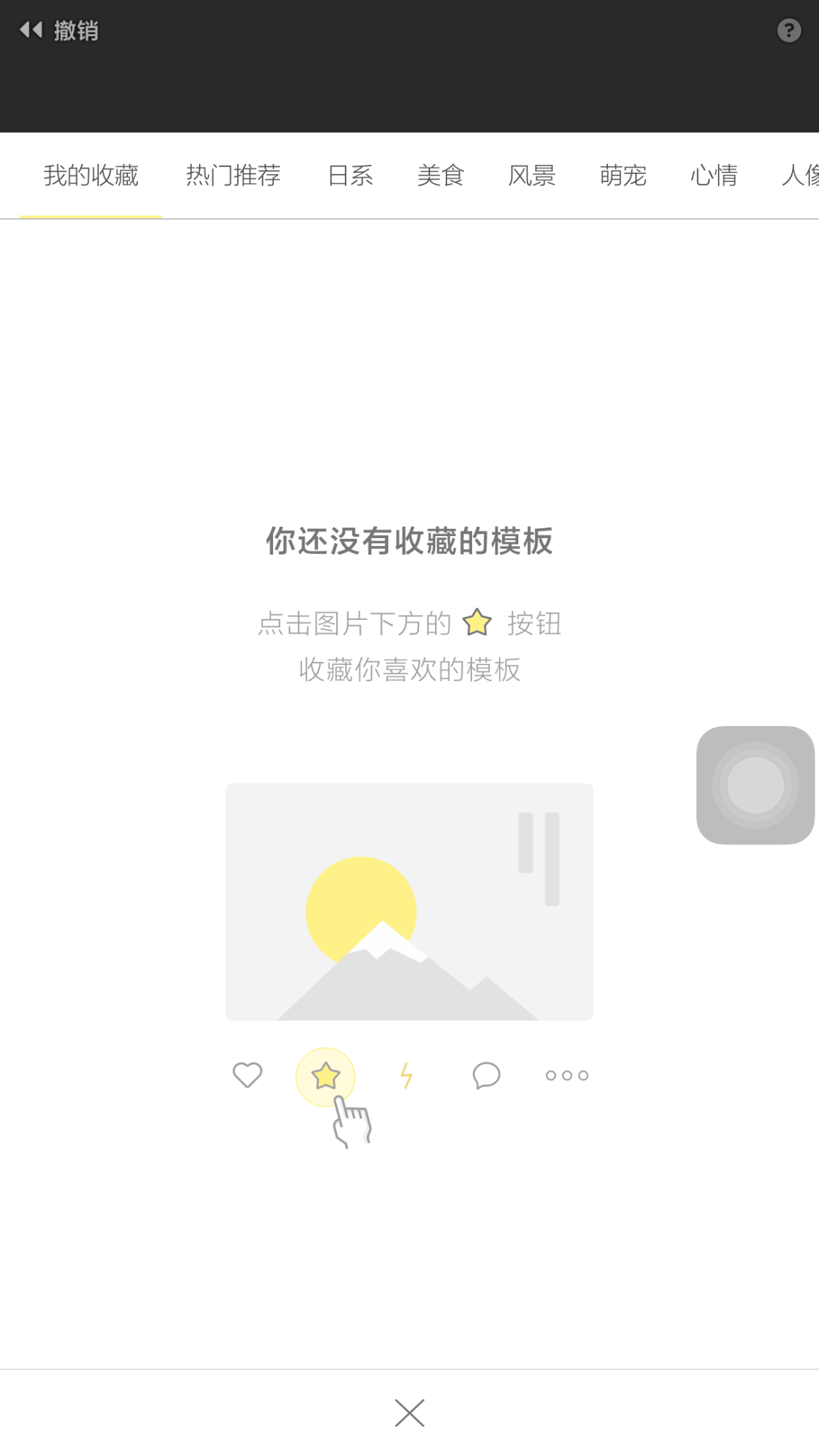Open the 萌宠 category tab

[x=623, y=176]
